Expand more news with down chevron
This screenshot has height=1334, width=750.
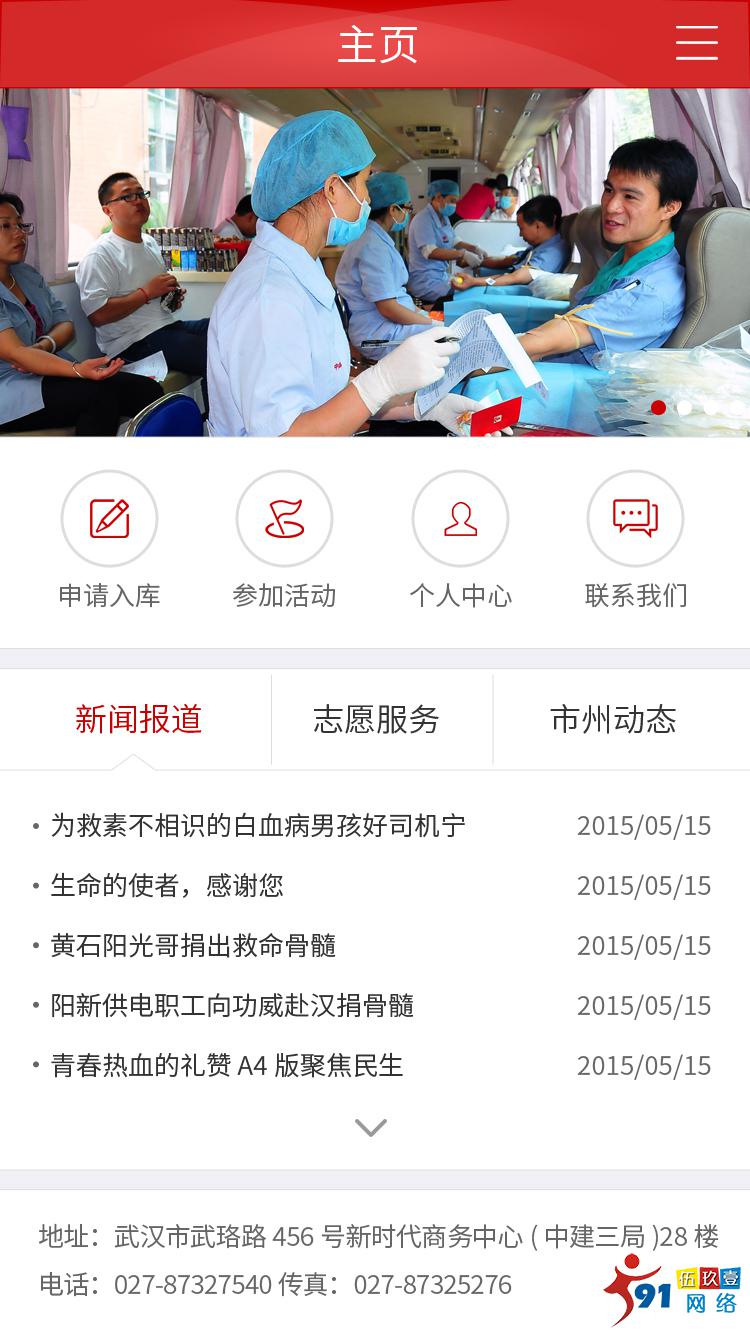(x=371, y=1128)
